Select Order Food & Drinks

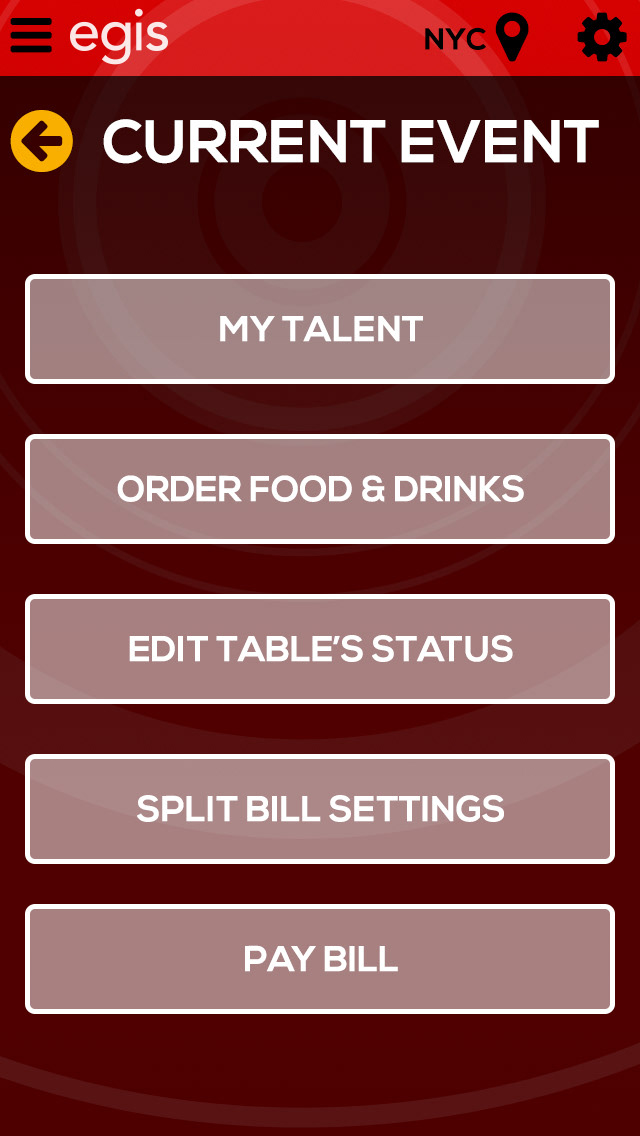tap(320, 489)
